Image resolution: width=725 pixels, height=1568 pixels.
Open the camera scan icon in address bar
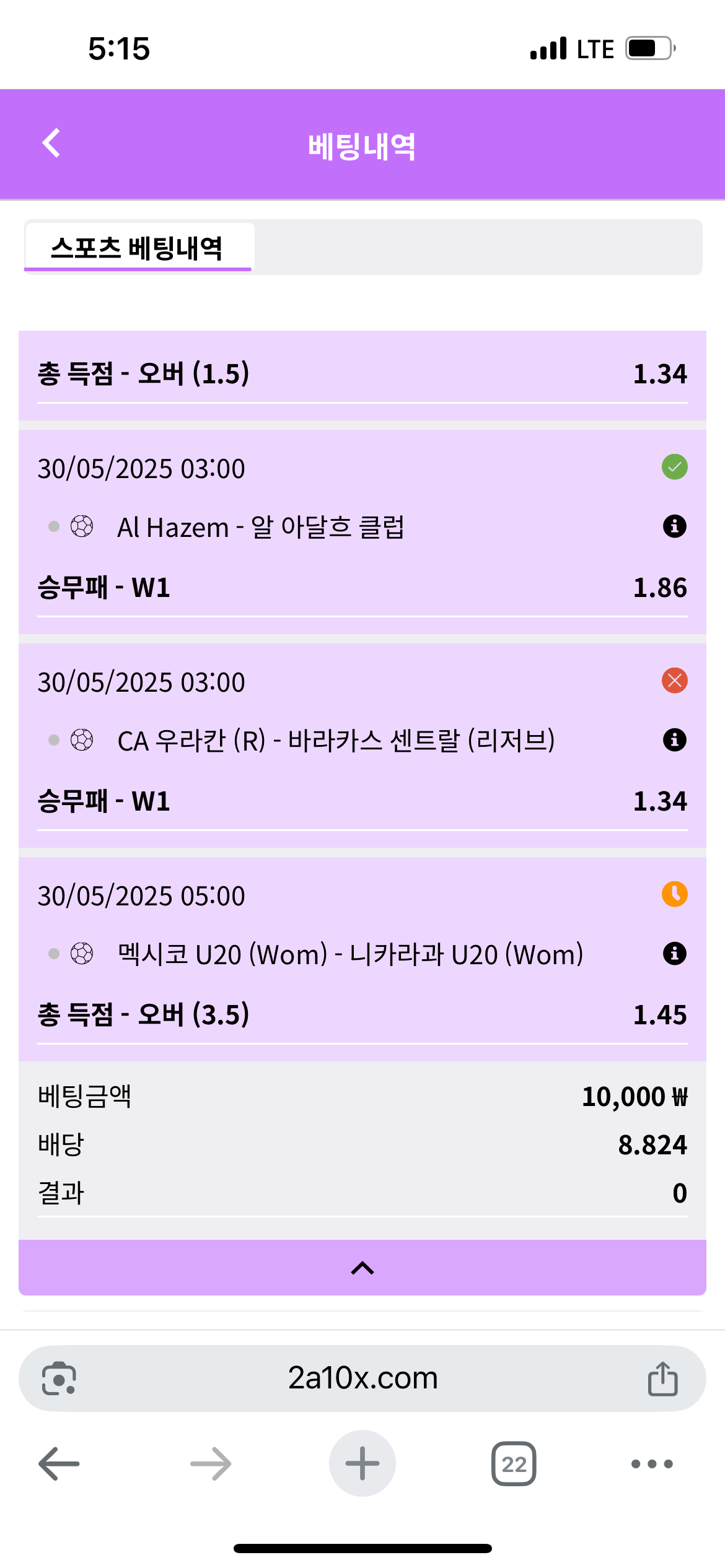pyautogui.click(x=59, y=1379)
